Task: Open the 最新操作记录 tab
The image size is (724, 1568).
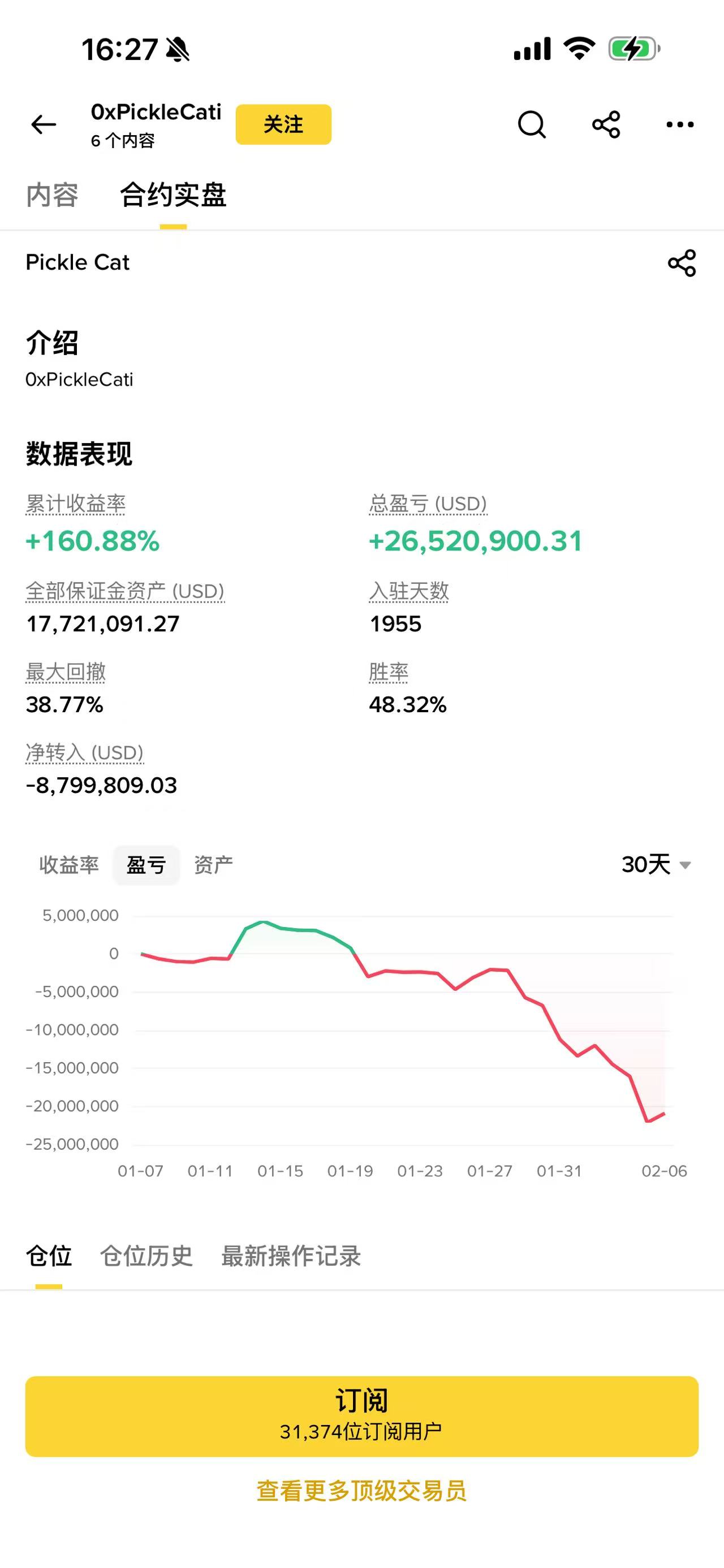Action: 291,1256
